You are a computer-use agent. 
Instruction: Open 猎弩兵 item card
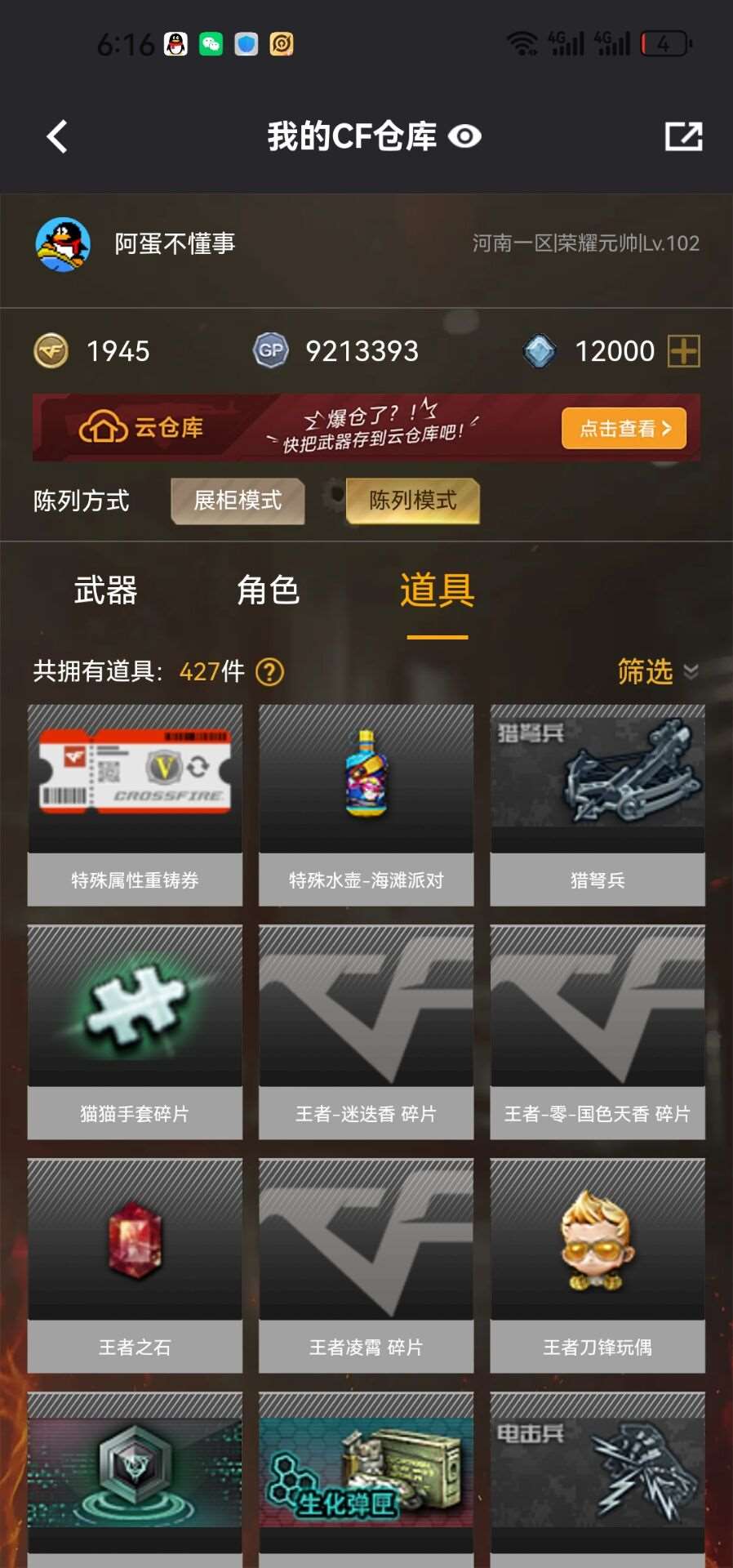pyautogui.click(x=597, y=804)
